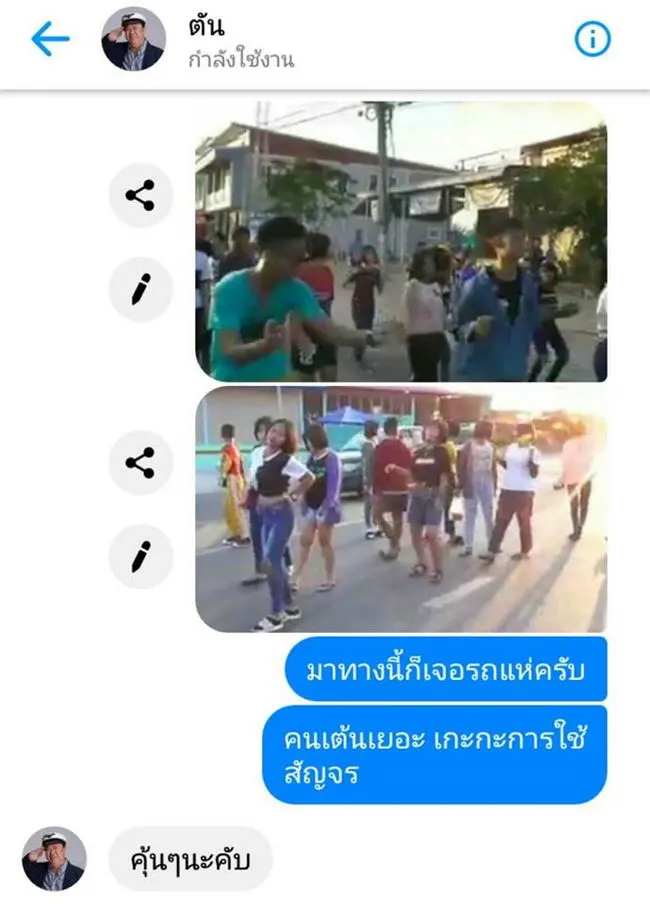The image size is (650, 904).
Task: Edit the first dancing crowd photo
Action: pyautogui.click(x=140, y=289)
